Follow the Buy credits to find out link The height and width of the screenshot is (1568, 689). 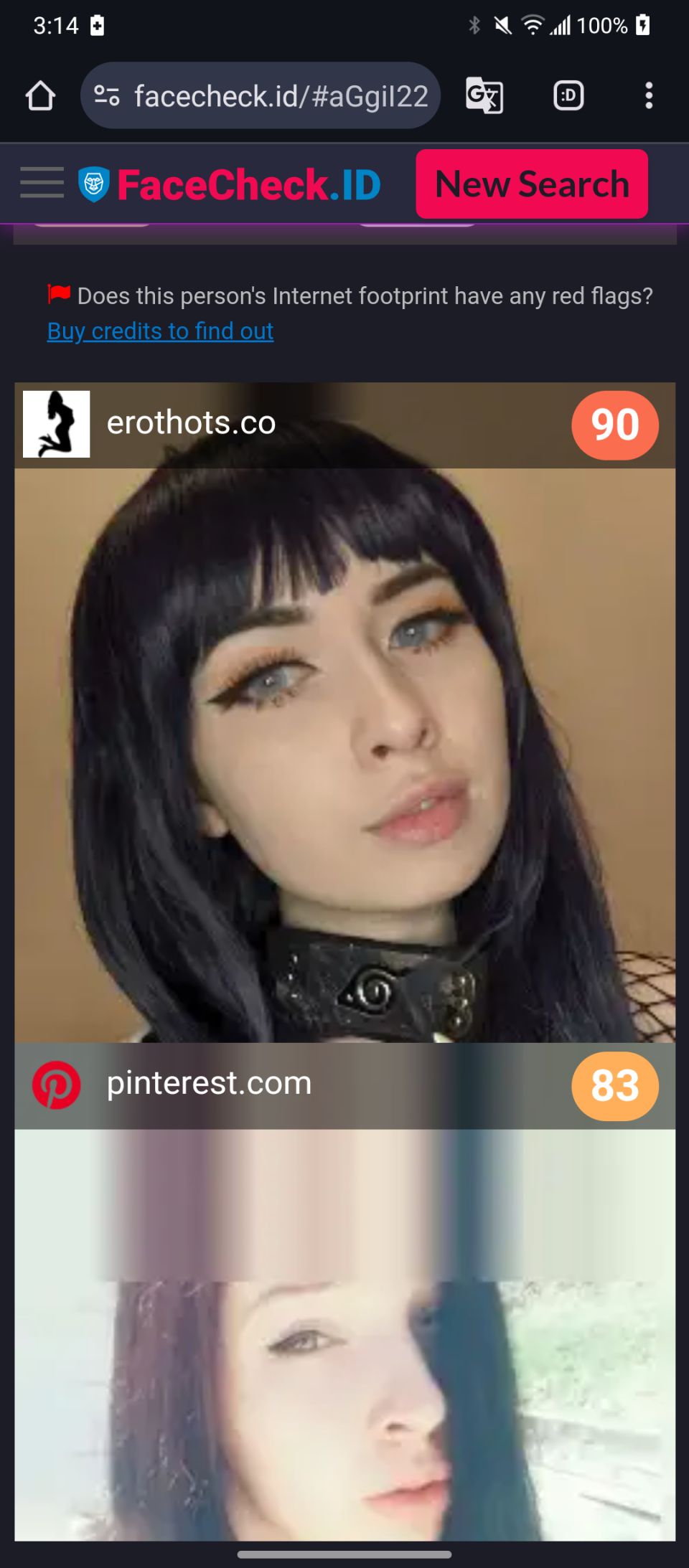(x=160, y=331)
